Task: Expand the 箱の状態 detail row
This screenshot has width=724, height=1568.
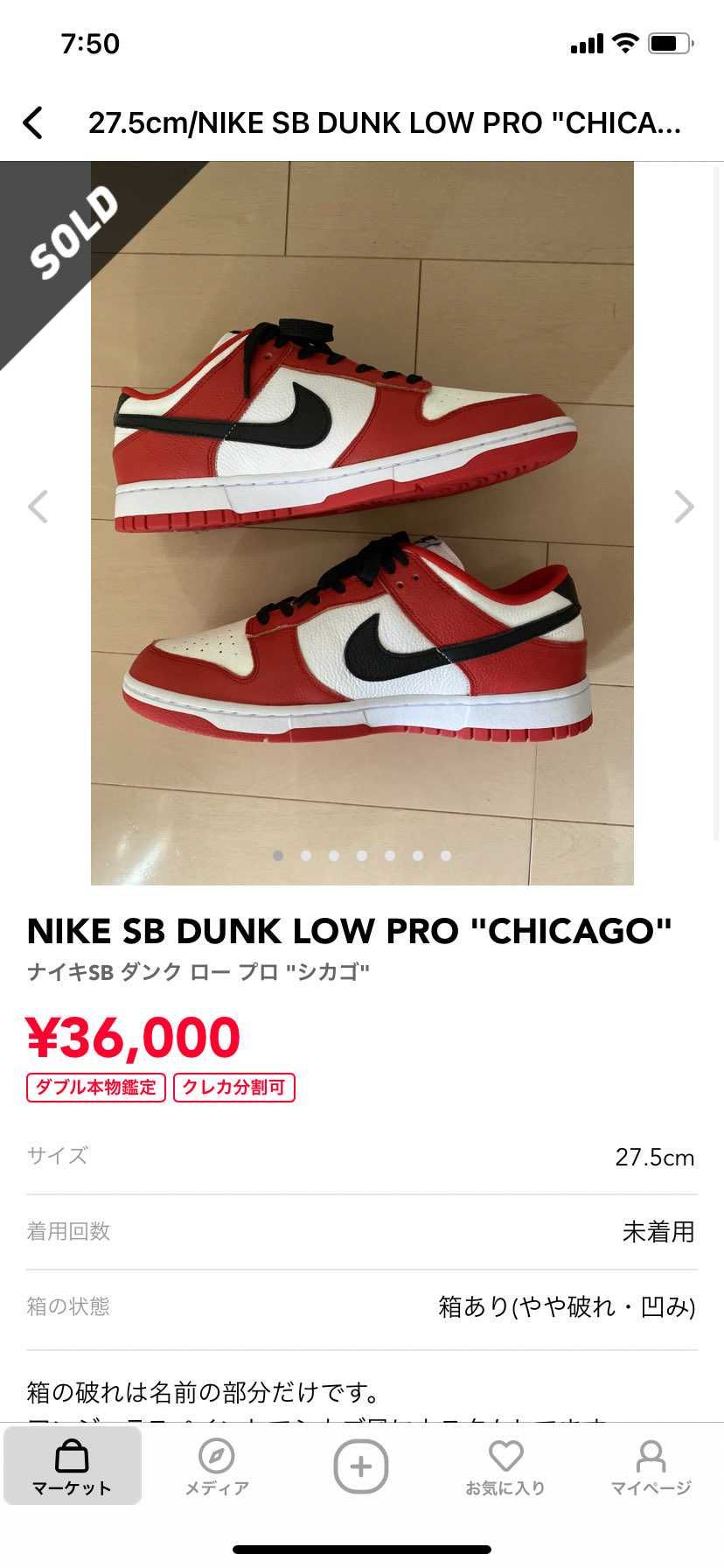Action: coord(362,1306)
